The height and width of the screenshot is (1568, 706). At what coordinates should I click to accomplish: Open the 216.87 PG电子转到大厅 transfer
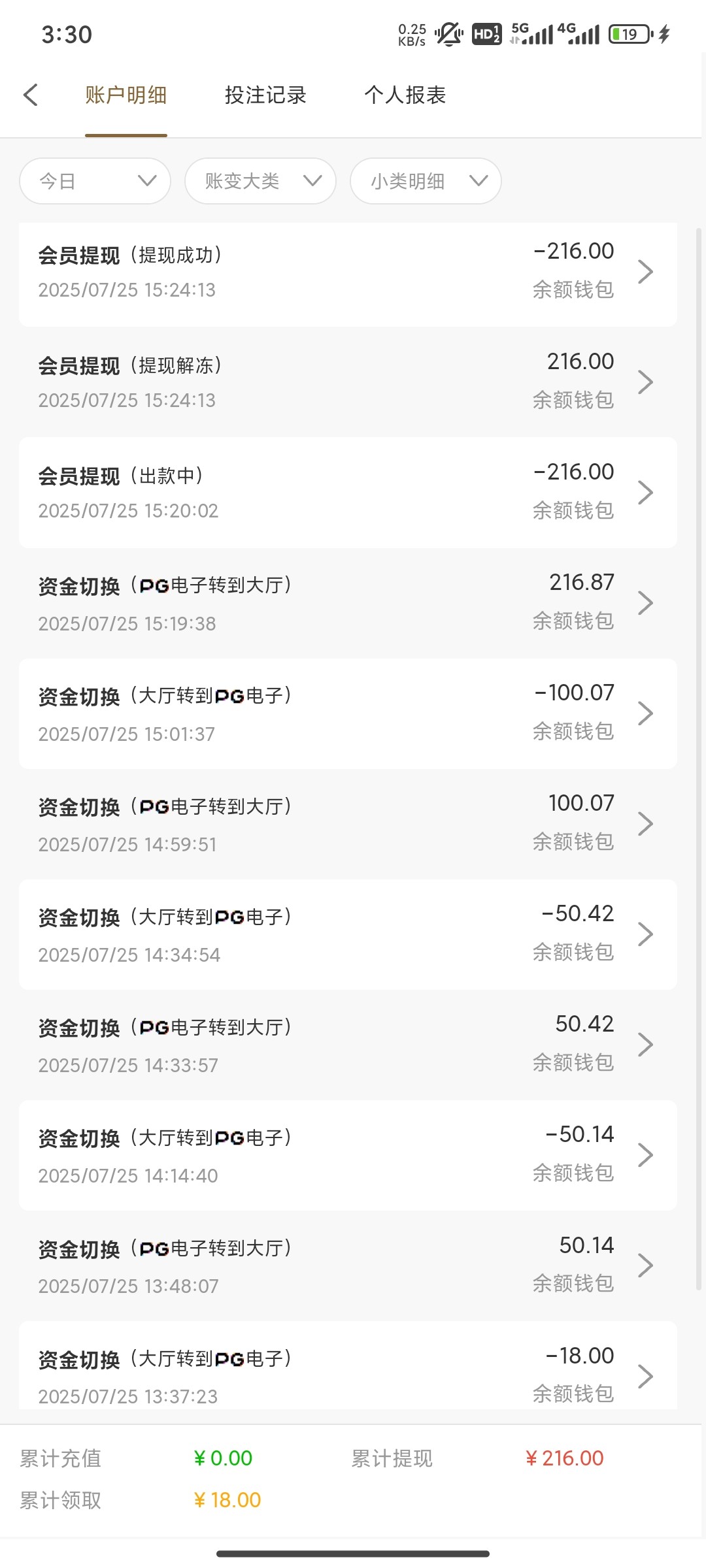[x=348, y=603]
